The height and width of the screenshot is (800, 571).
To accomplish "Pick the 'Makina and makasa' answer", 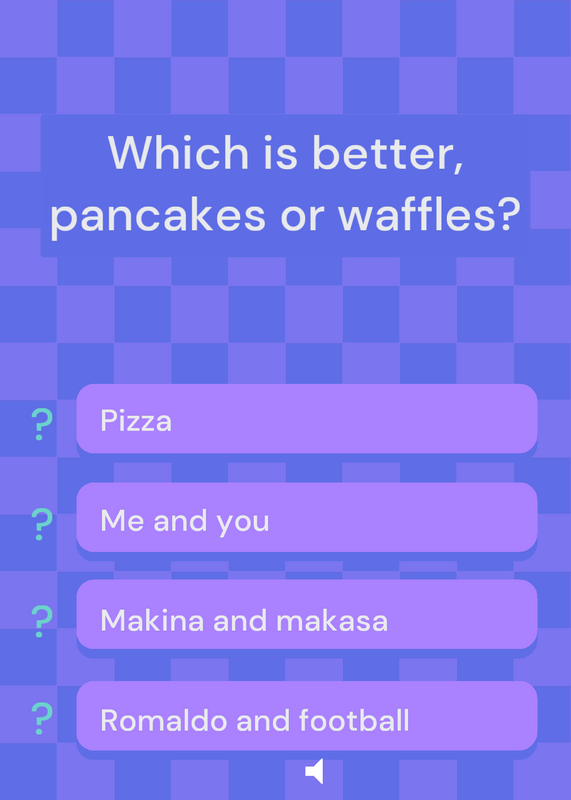I will coord(307,614).
